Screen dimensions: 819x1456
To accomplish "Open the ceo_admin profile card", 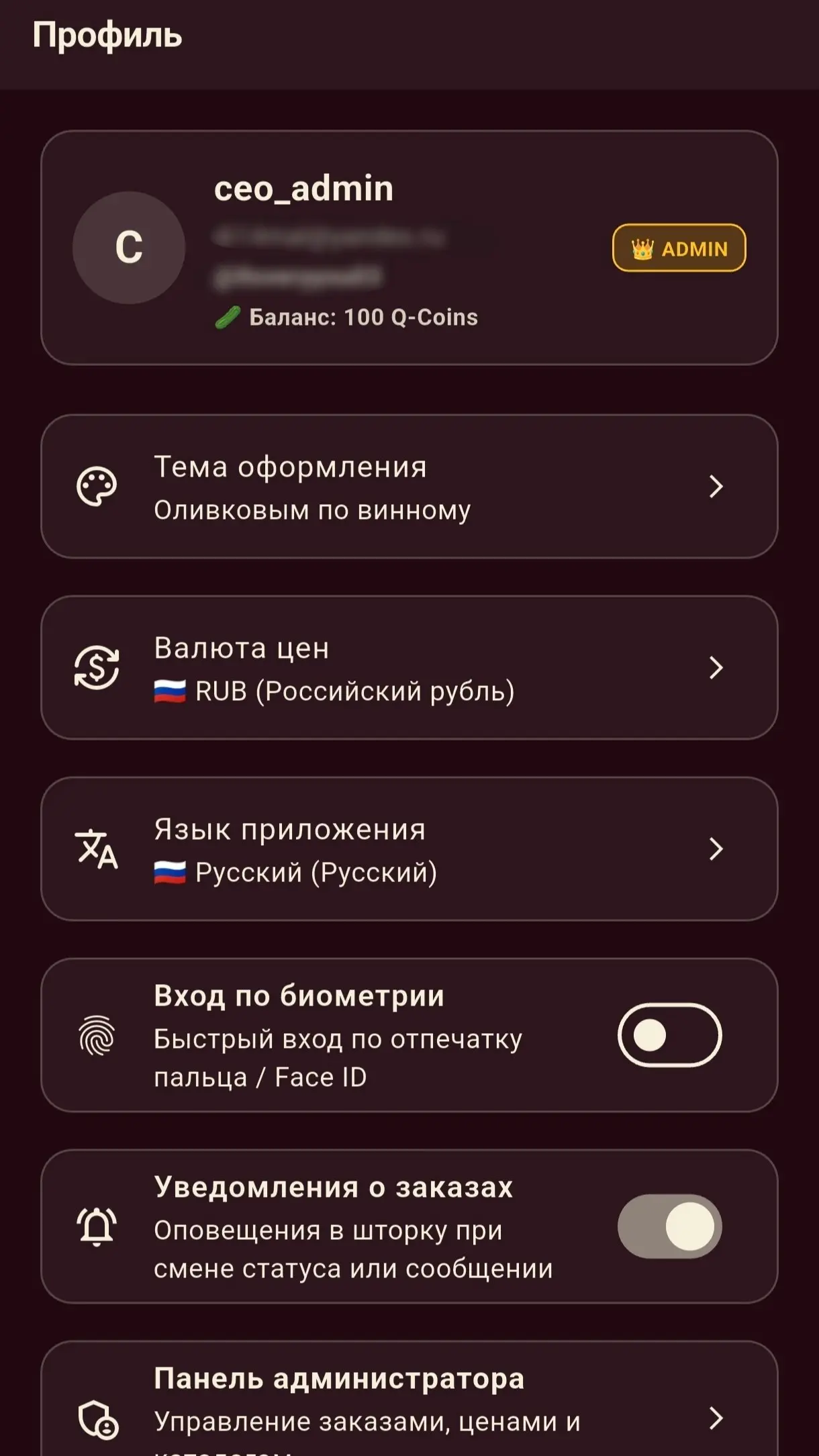I will [409, 248].
